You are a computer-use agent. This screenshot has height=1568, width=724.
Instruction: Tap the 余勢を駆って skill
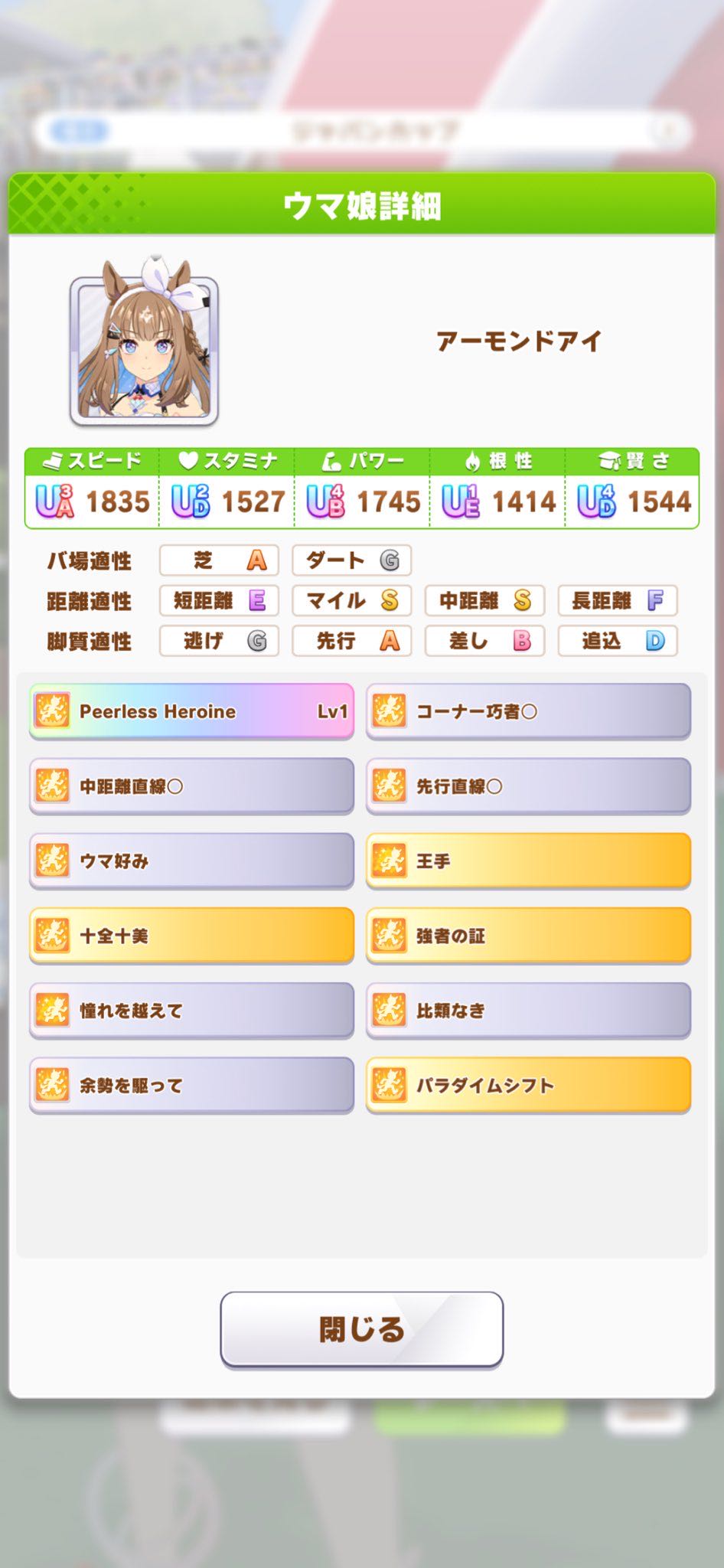point(191,1085)
